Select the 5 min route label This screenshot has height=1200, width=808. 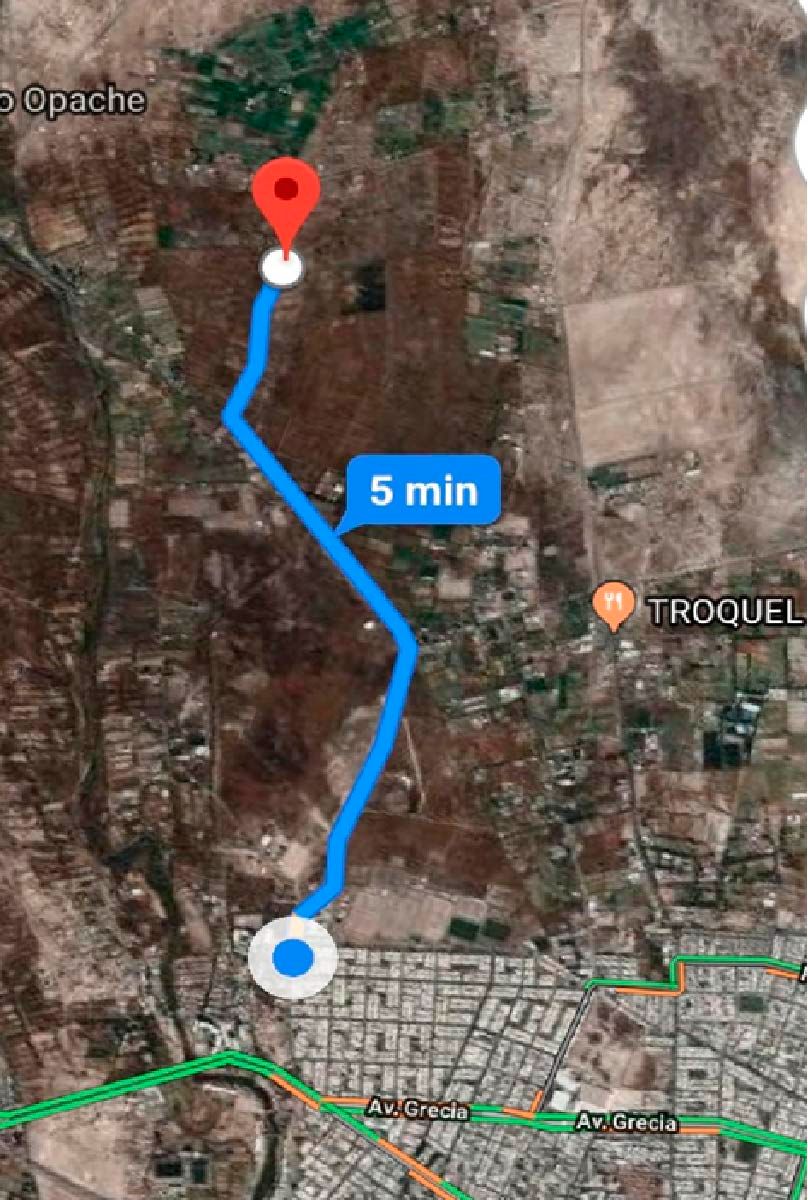click(423, 490)
